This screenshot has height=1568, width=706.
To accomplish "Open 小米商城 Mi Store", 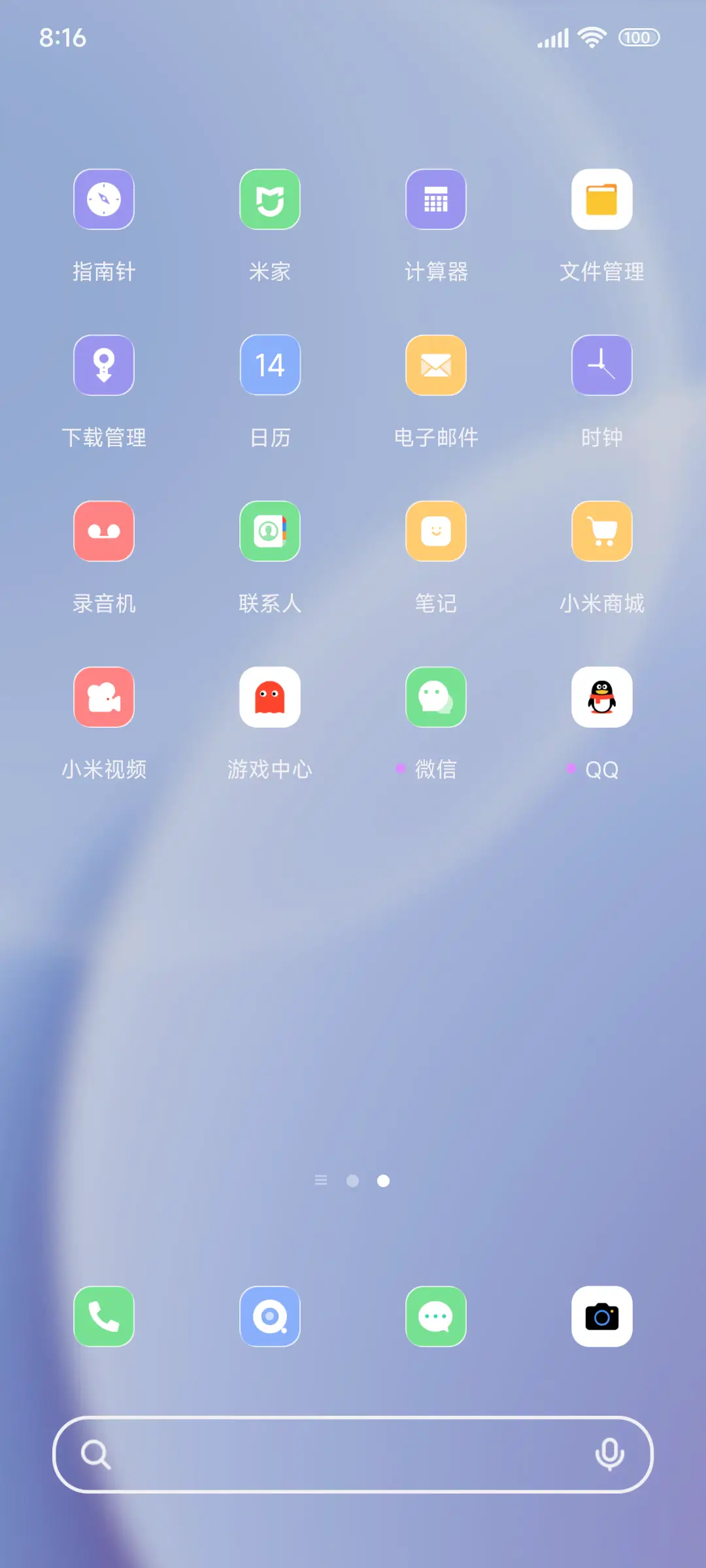I will click(602, 532).
